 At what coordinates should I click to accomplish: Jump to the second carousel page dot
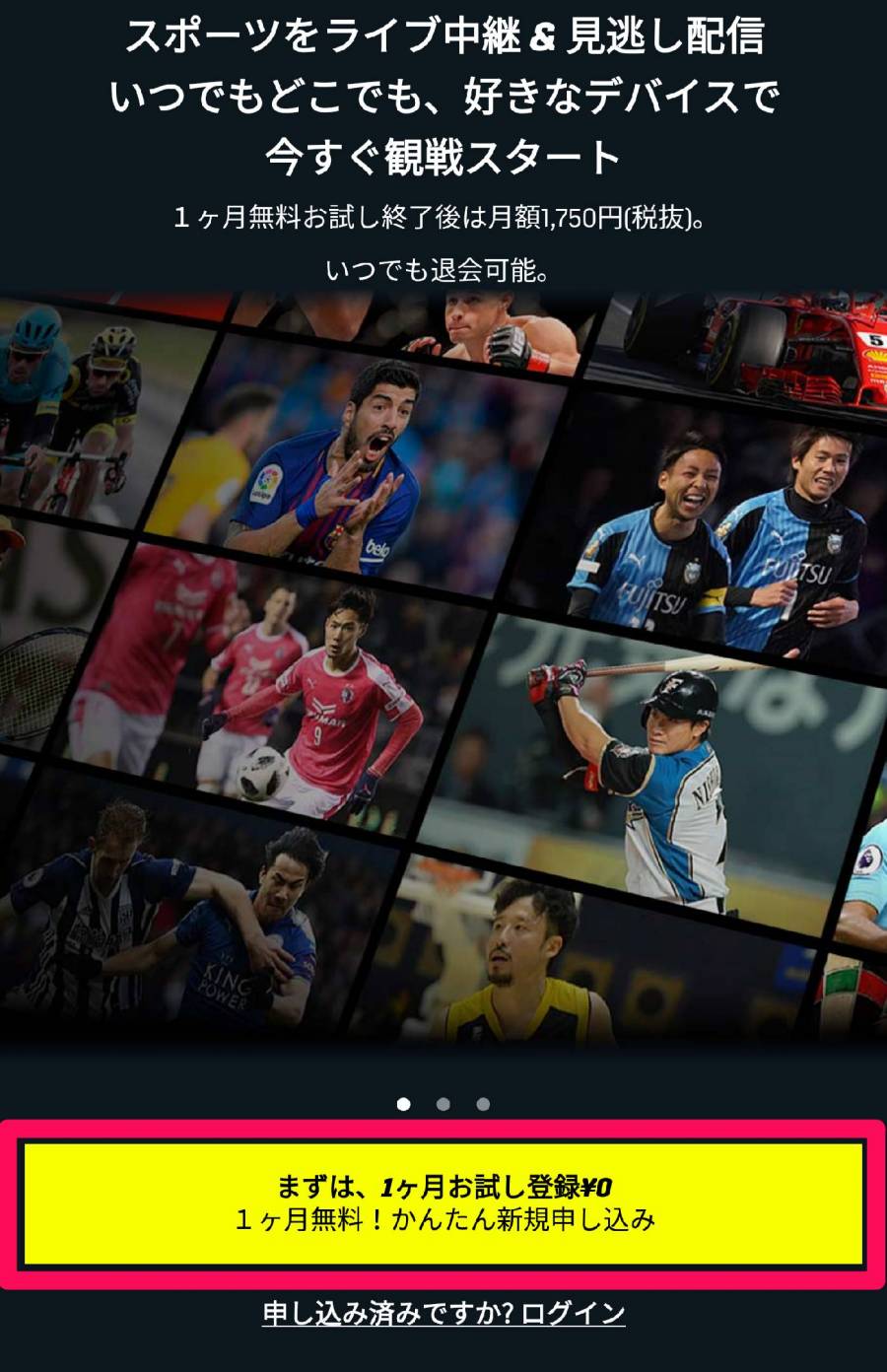point(443,1104)
